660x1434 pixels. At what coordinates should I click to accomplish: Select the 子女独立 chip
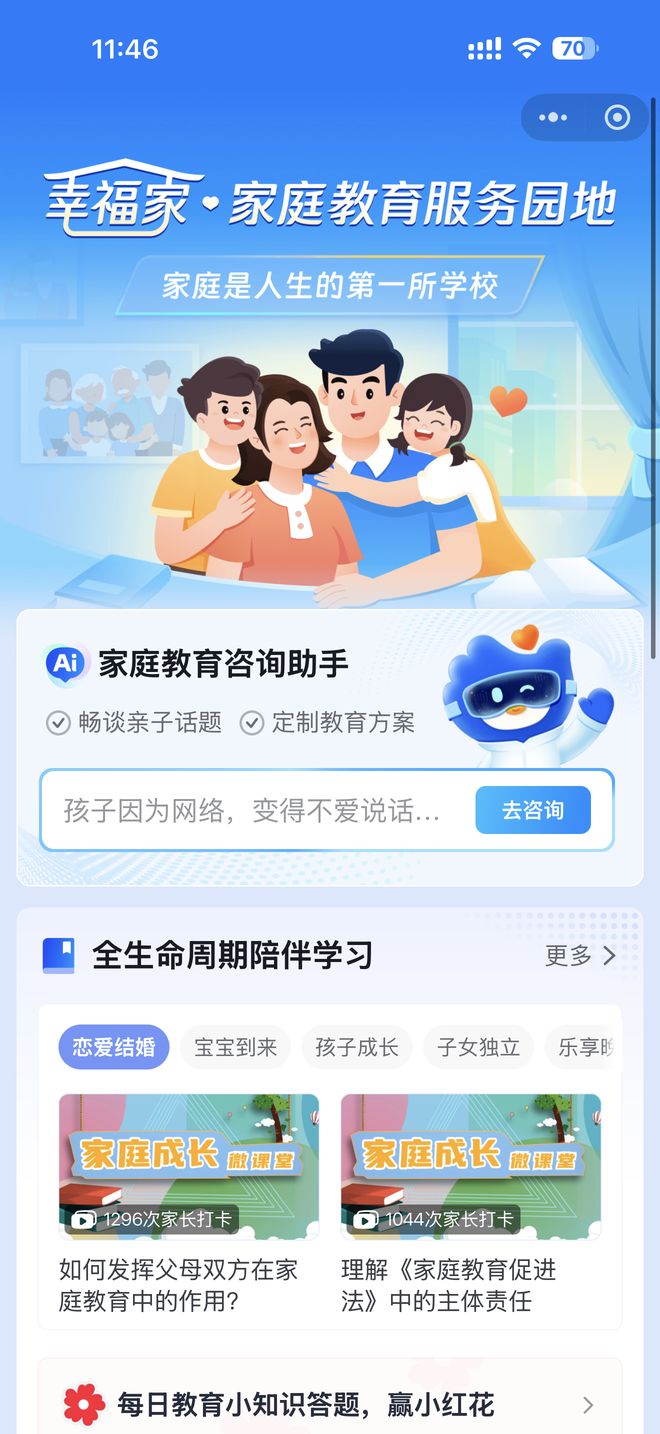478,1047
